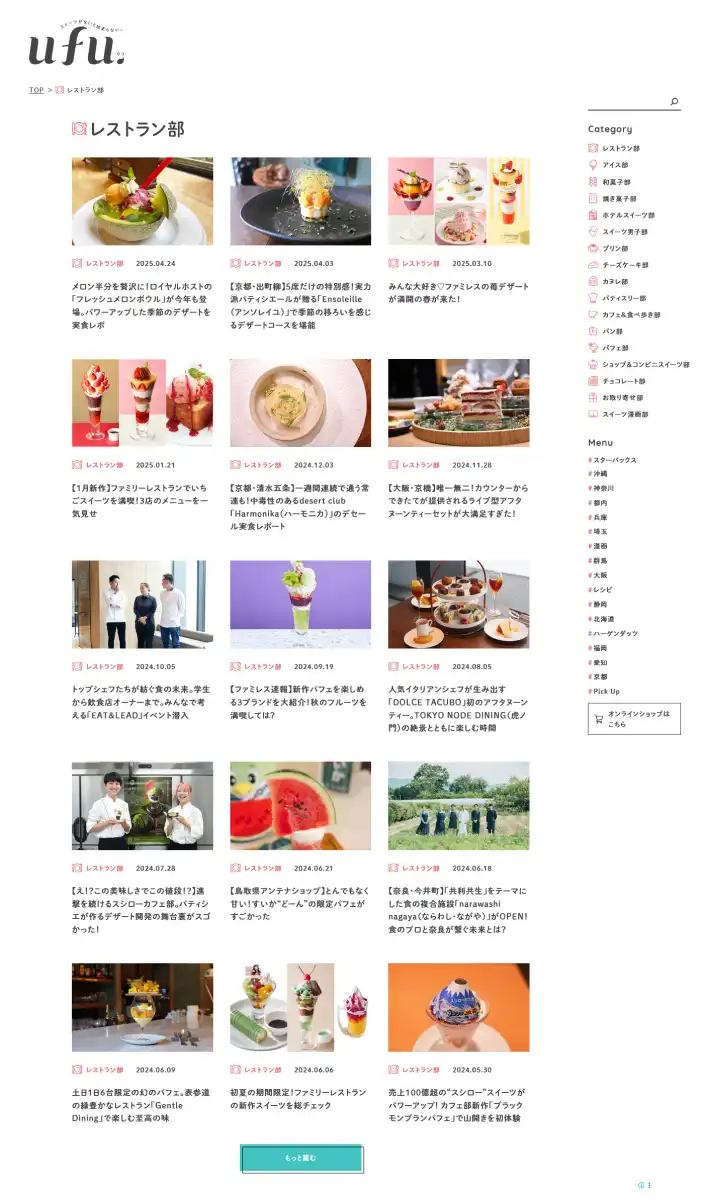
Task: Open the Gentle Dining parfait article
Action: [142, 1008]
